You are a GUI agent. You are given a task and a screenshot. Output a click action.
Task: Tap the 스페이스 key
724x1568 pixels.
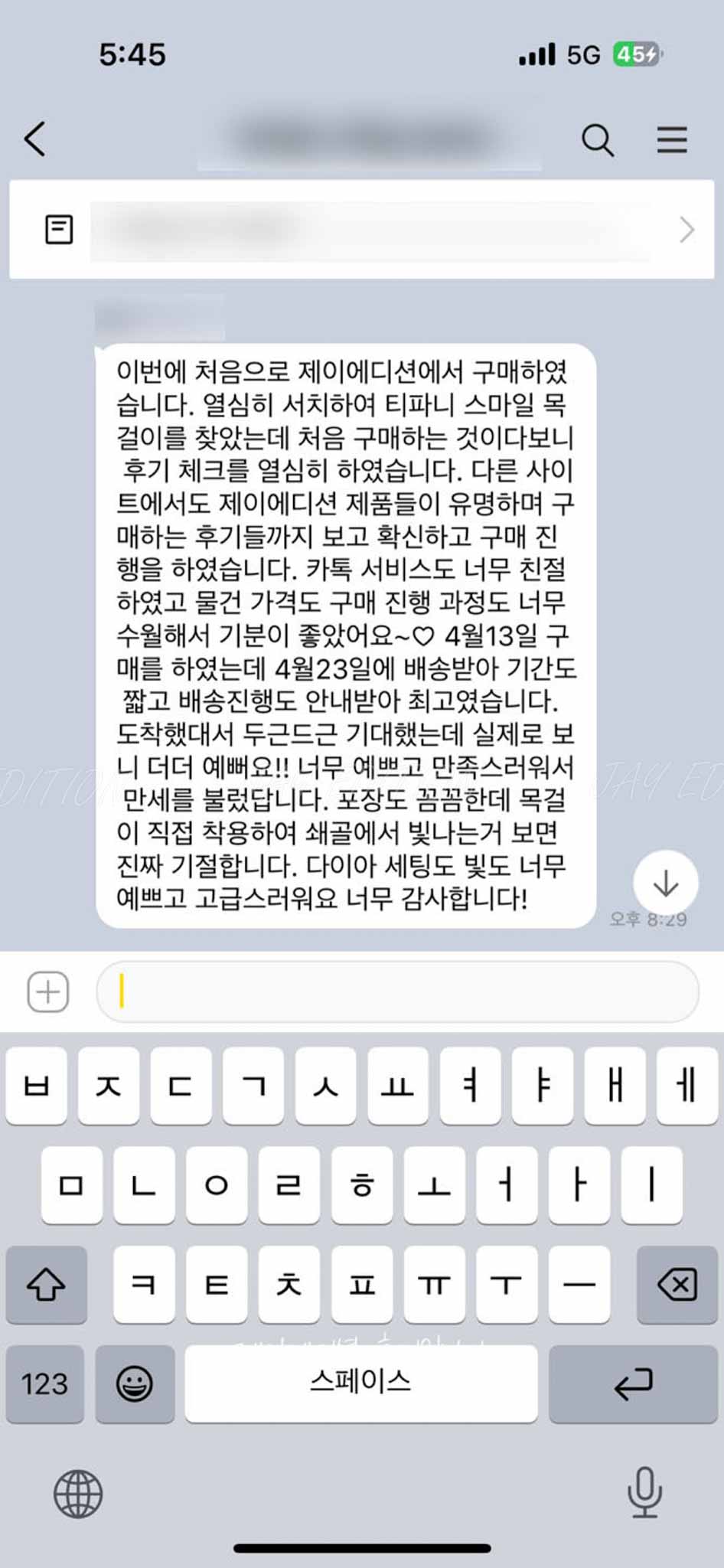pyautogui.click(x=360, y=1383)
